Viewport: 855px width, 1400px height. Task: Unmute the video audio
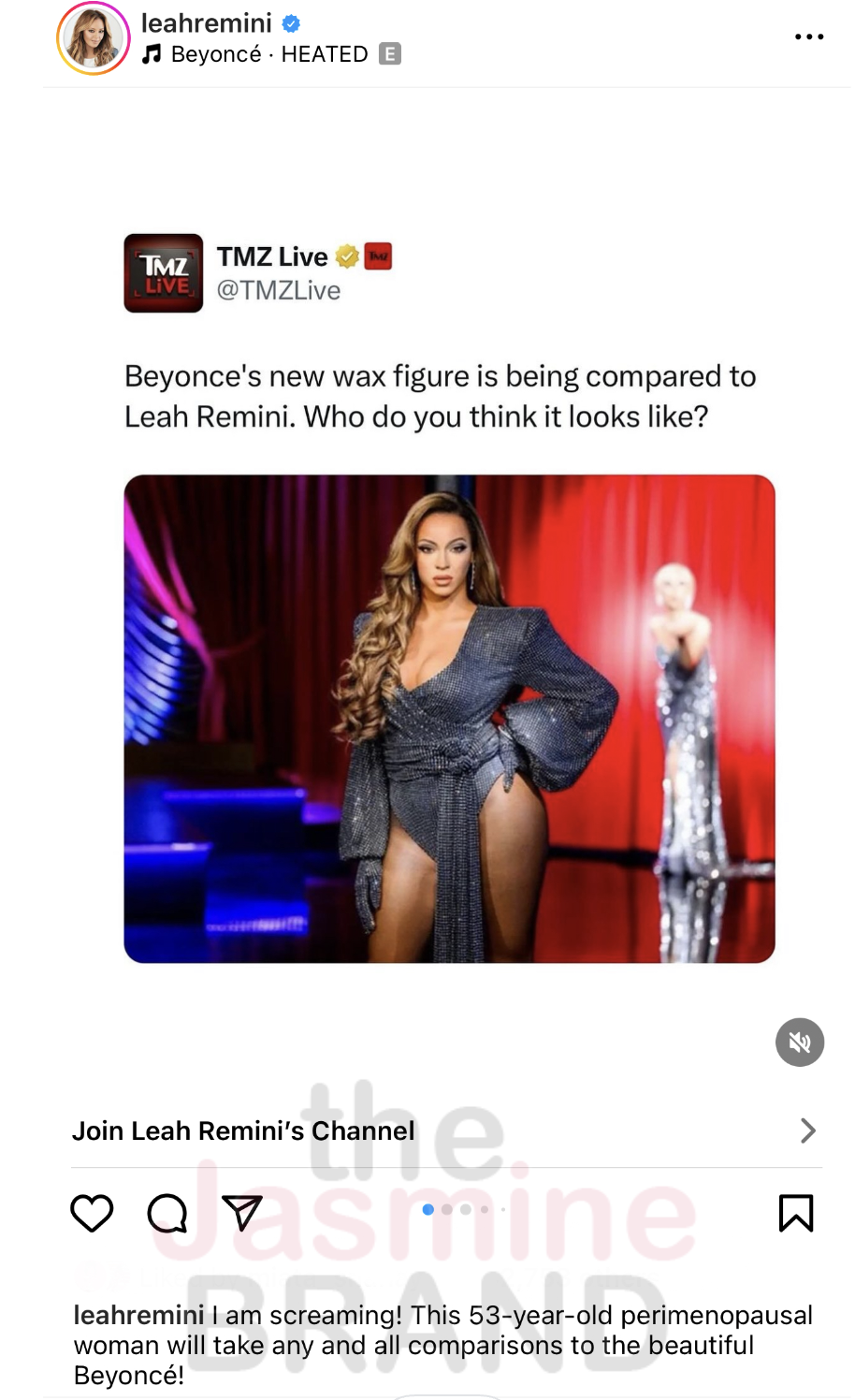click(x=800, y=1042)
